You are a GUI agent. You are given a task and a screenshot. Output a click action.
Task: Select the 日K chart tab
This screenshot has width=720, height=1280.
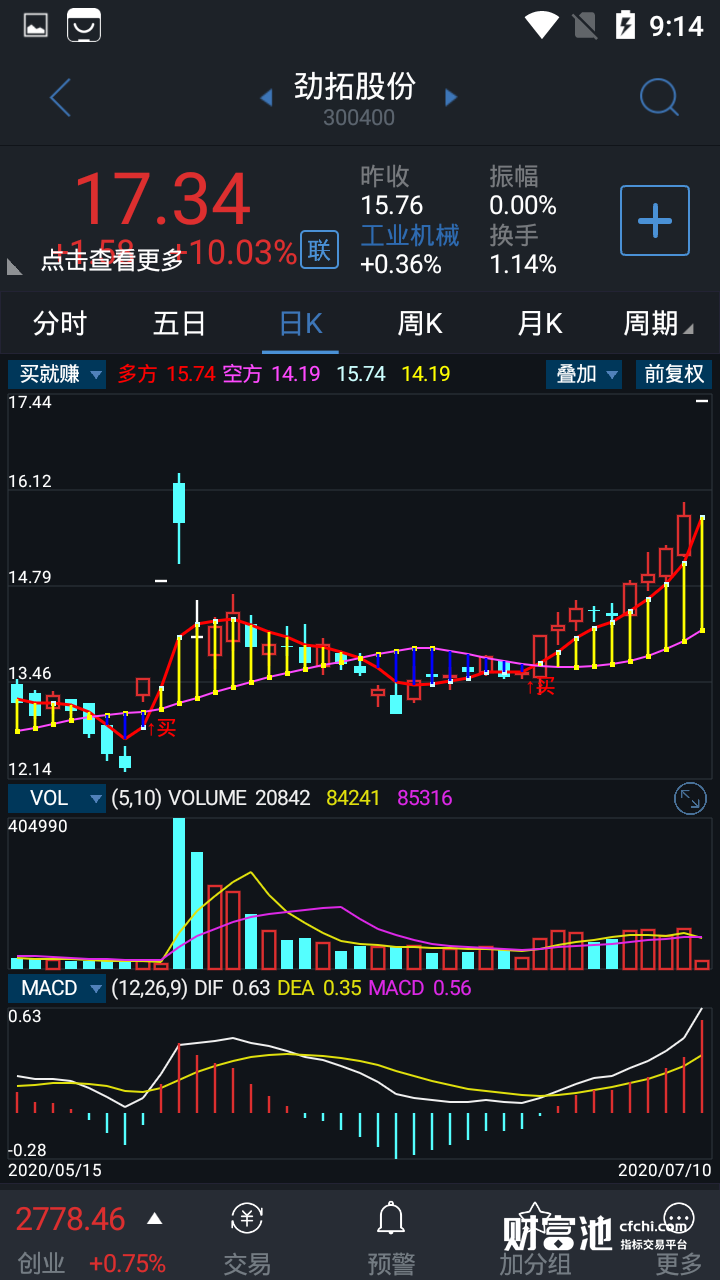pos(300,324)
